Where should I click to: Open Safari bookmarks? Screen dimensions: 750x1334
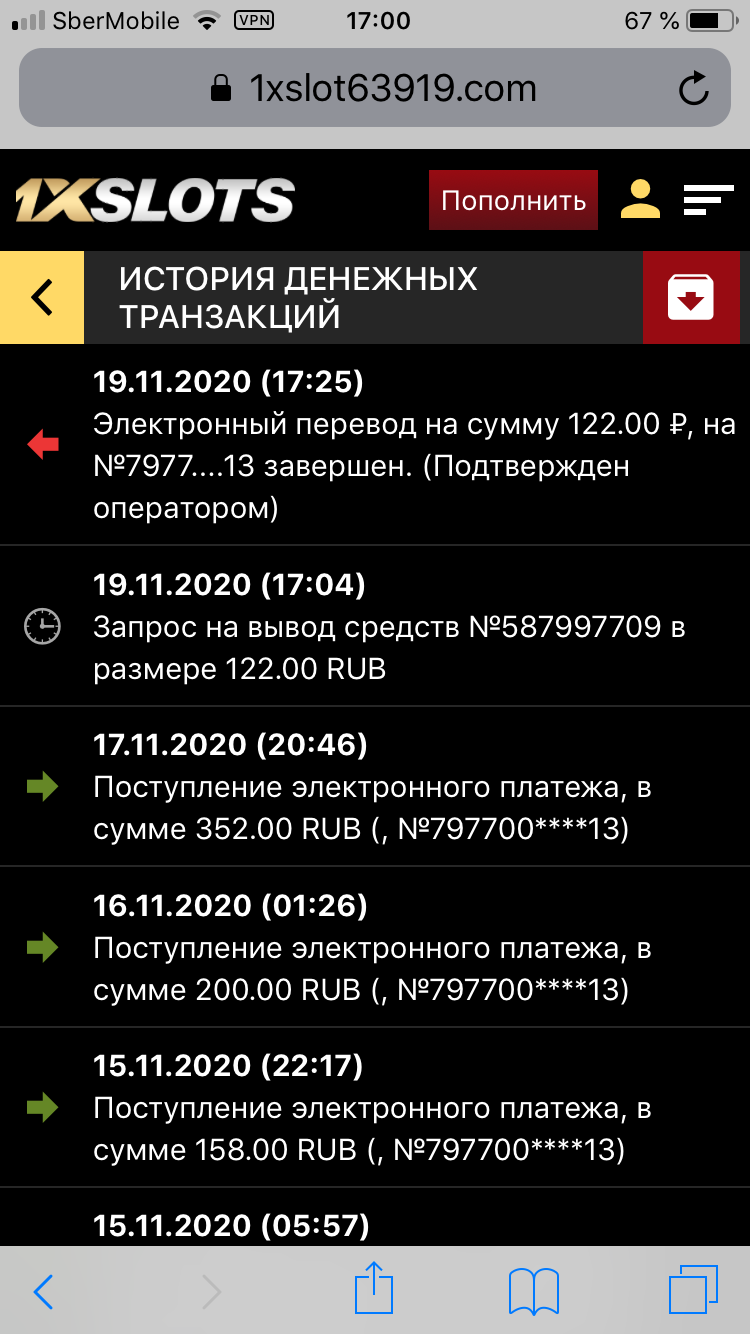533,1290
